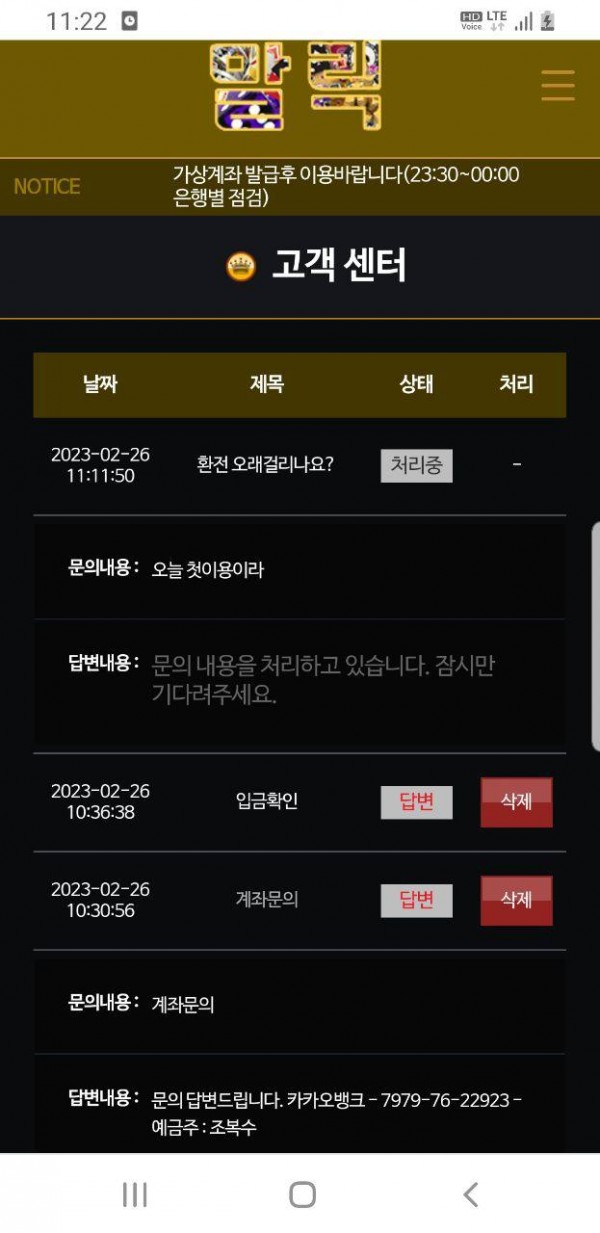Viewport: 600px width, 1233px height.
Task: Open the hamburger menu
Action: [x=557, y=85]
